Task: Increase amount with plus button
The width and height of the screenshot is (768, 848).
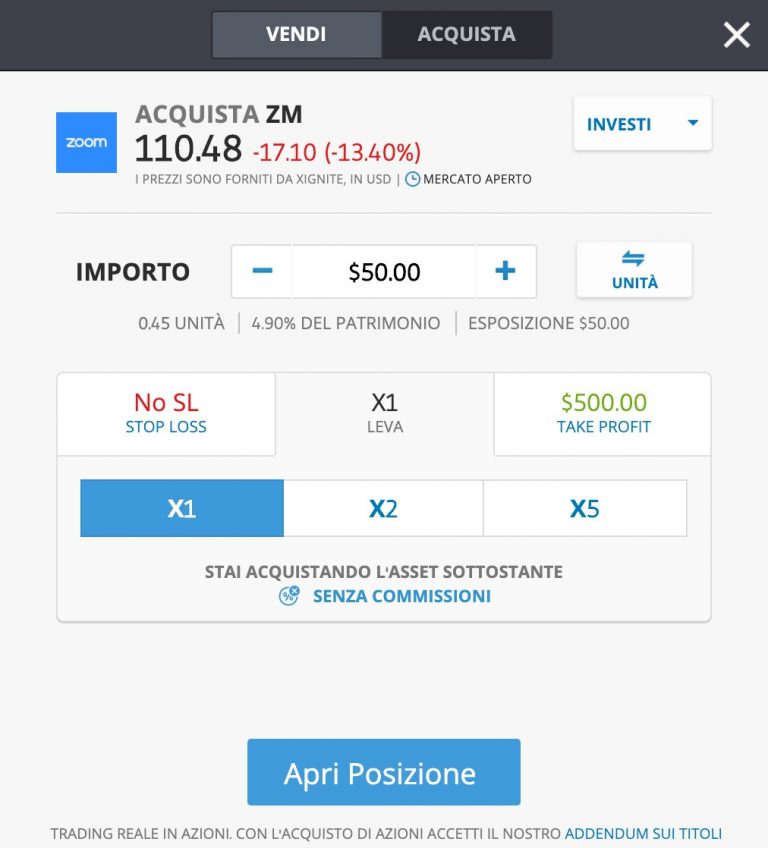Action: tap(505, 271)
